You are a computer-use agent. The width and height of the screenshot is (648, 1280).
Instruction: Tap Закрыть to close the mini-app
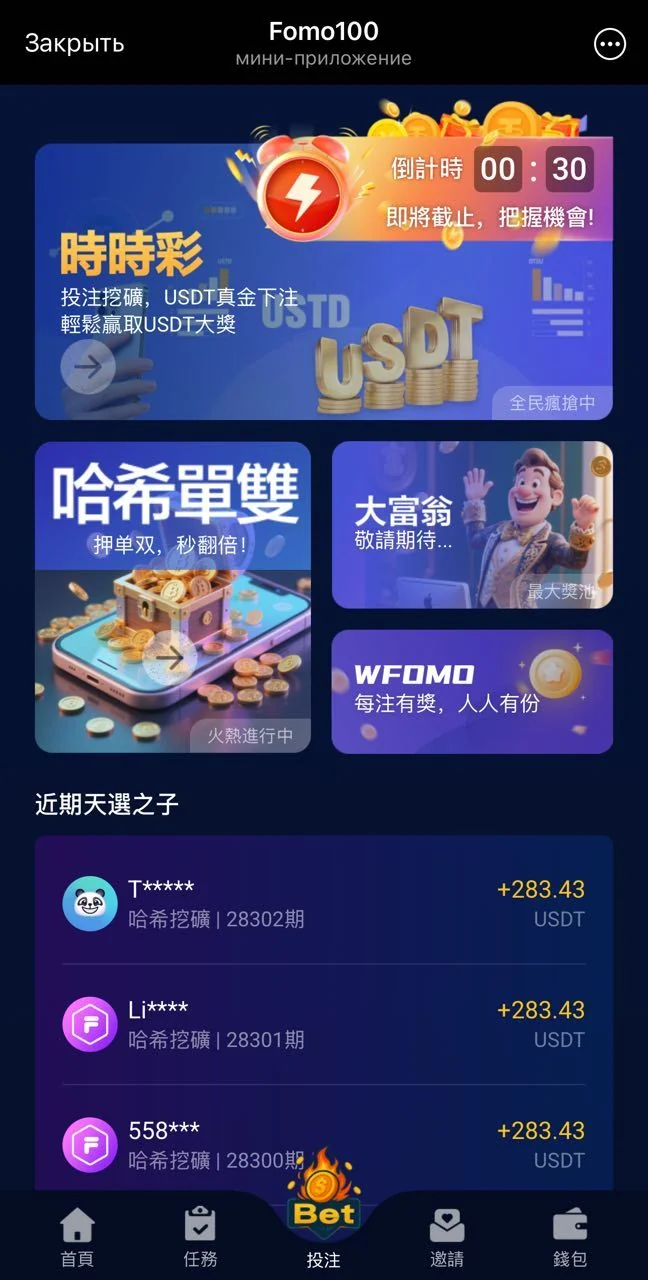74,43
